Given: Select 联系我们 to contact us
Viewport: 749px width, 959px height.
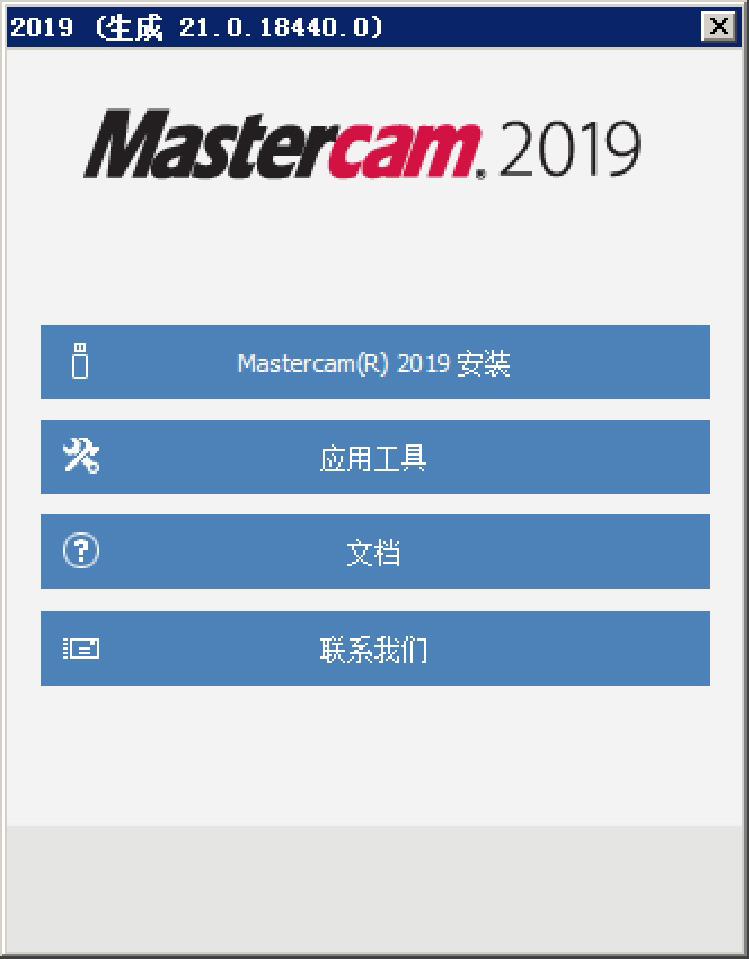Looking at the screenshot, I should pyautogui.click(x=375, y=649).
